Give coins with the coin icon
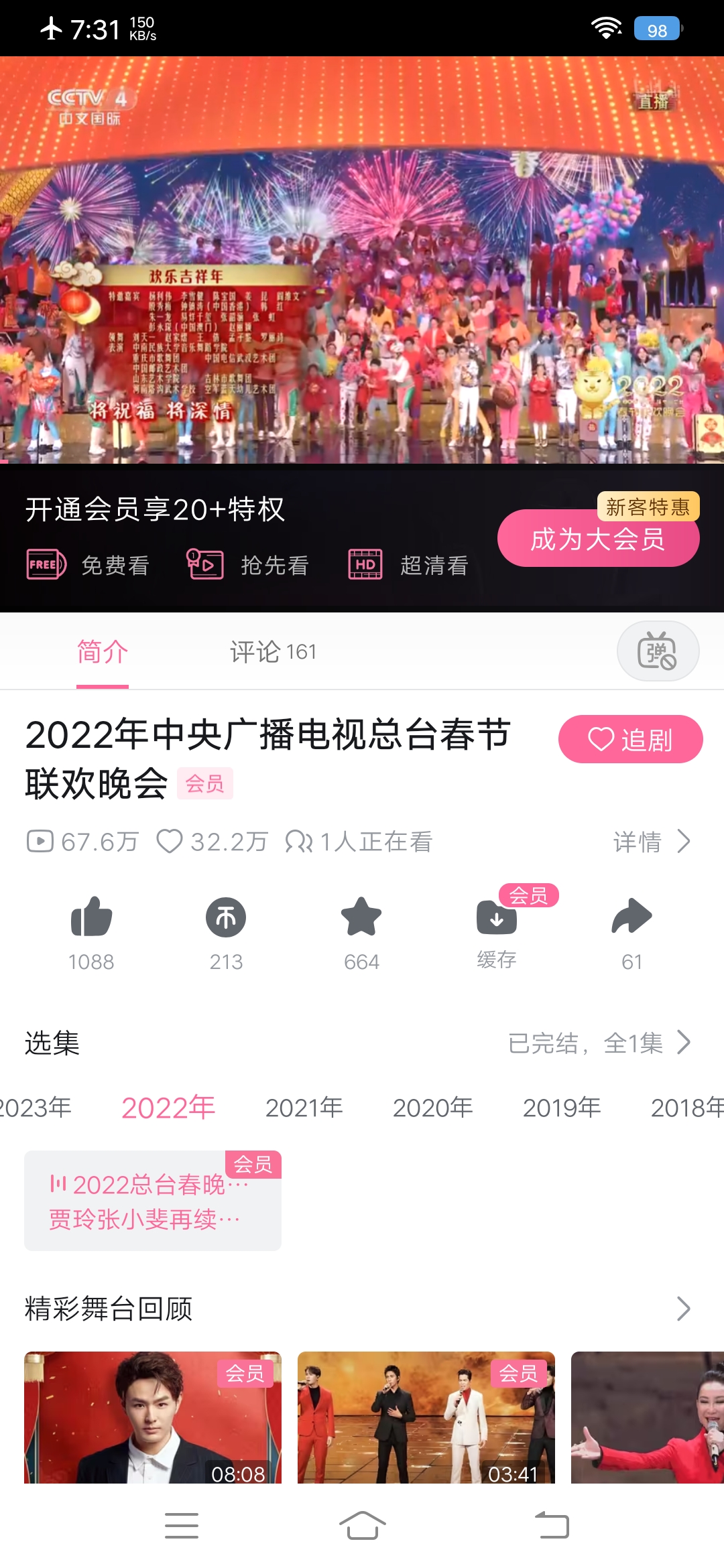 click(226, 917)
